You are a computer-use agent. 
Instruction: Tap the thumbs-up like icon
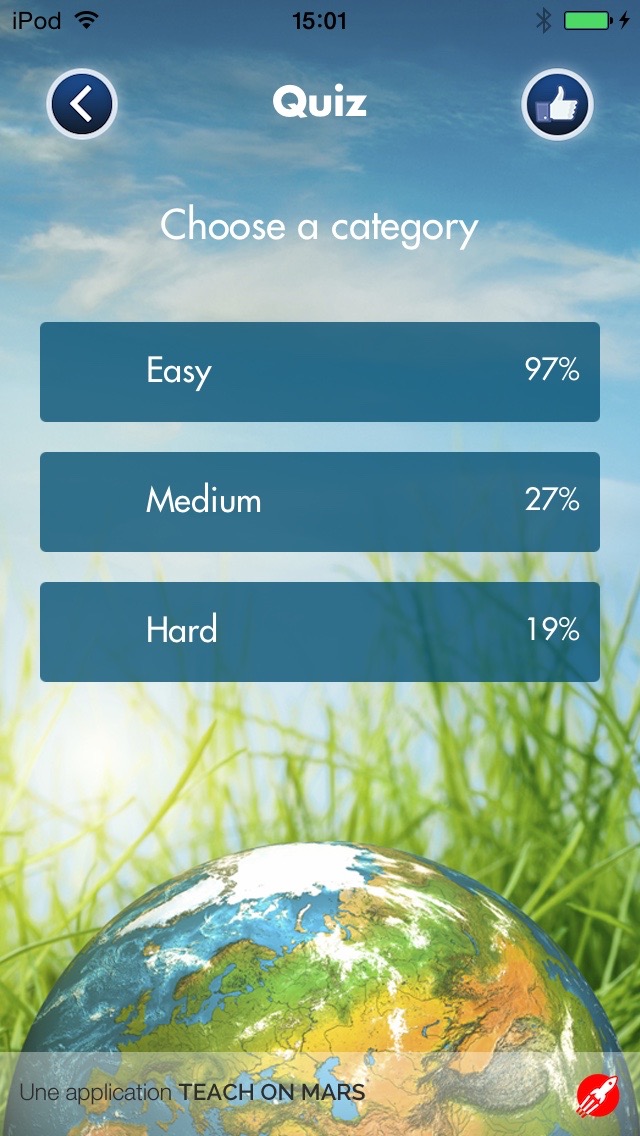(558, 104)
